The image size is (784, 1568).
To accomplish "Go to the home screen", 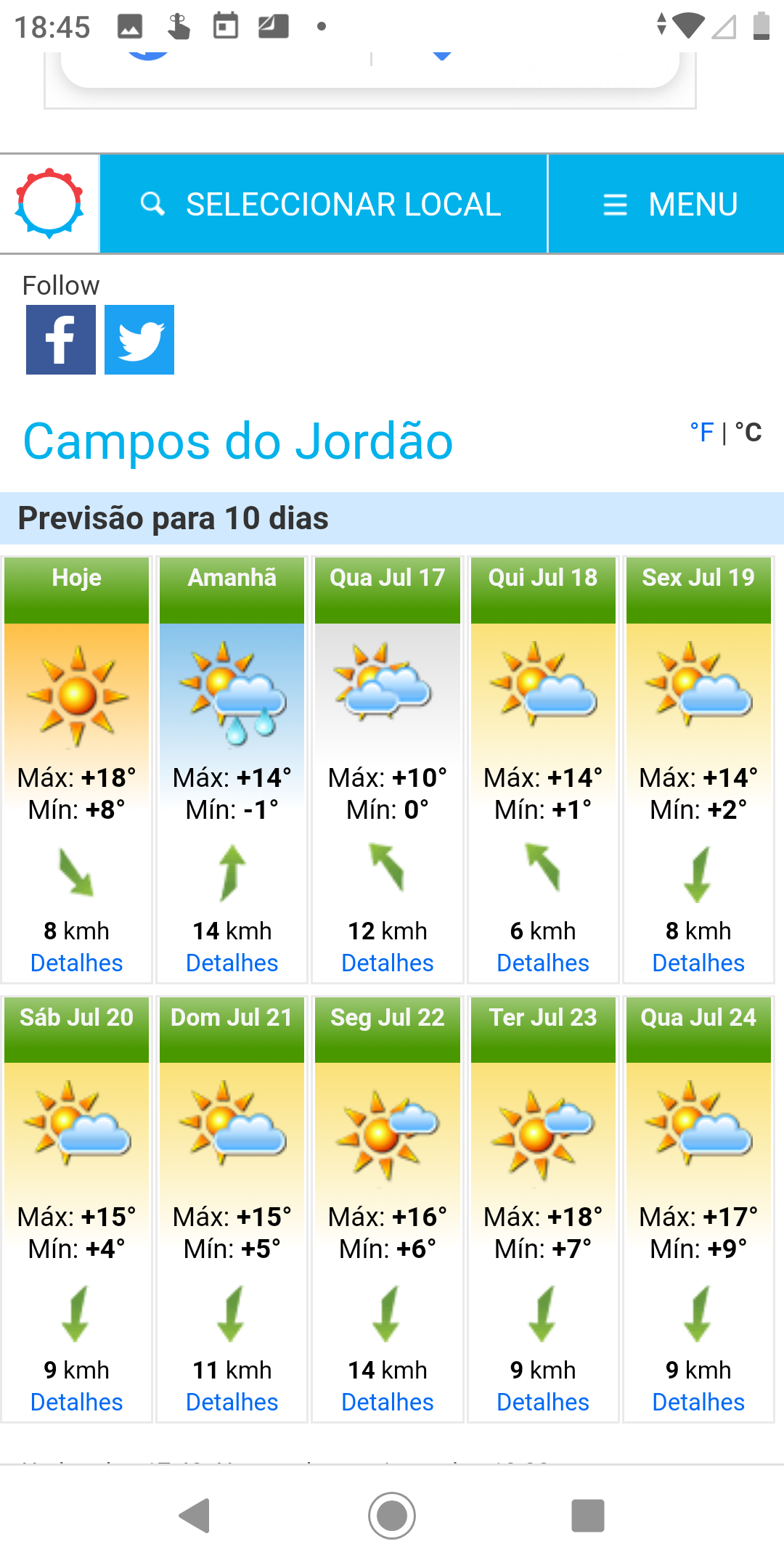I will 392,1516.
